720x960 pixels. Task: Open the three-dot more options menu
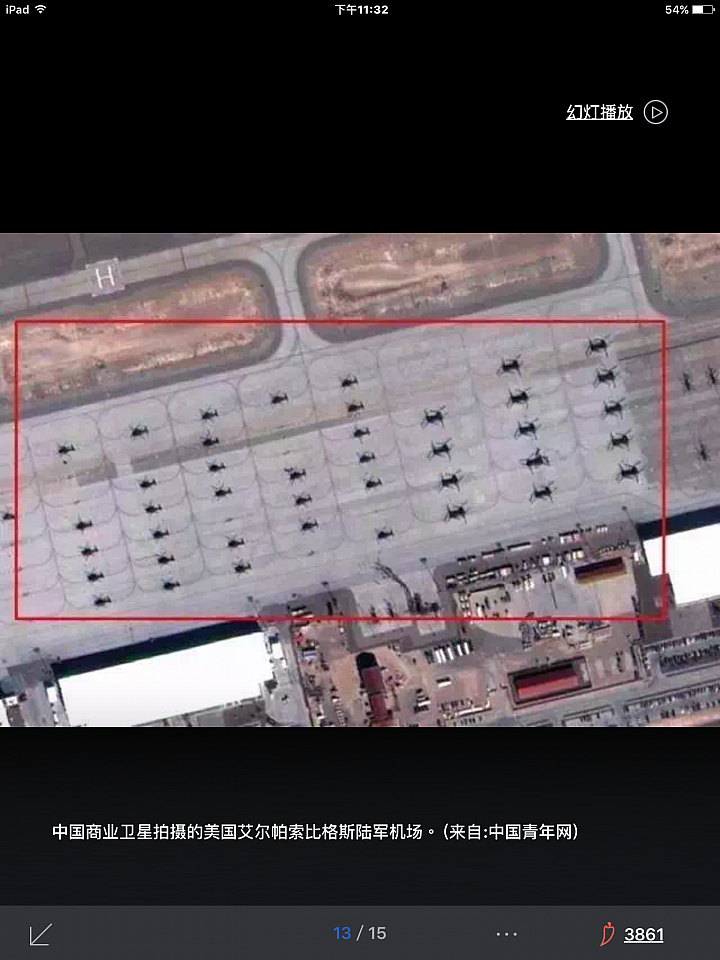pos(507,934)
